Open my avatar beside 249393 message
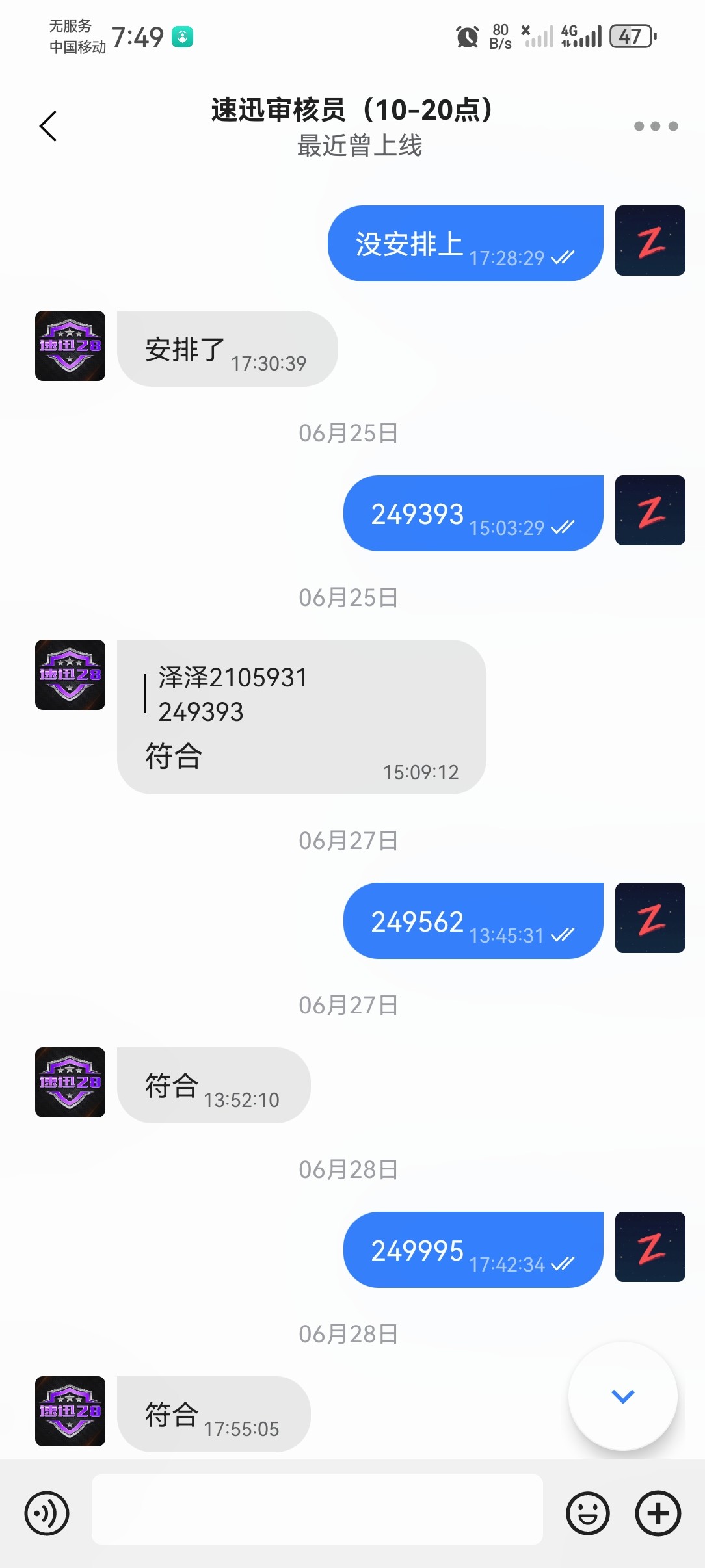 (650, 510)
